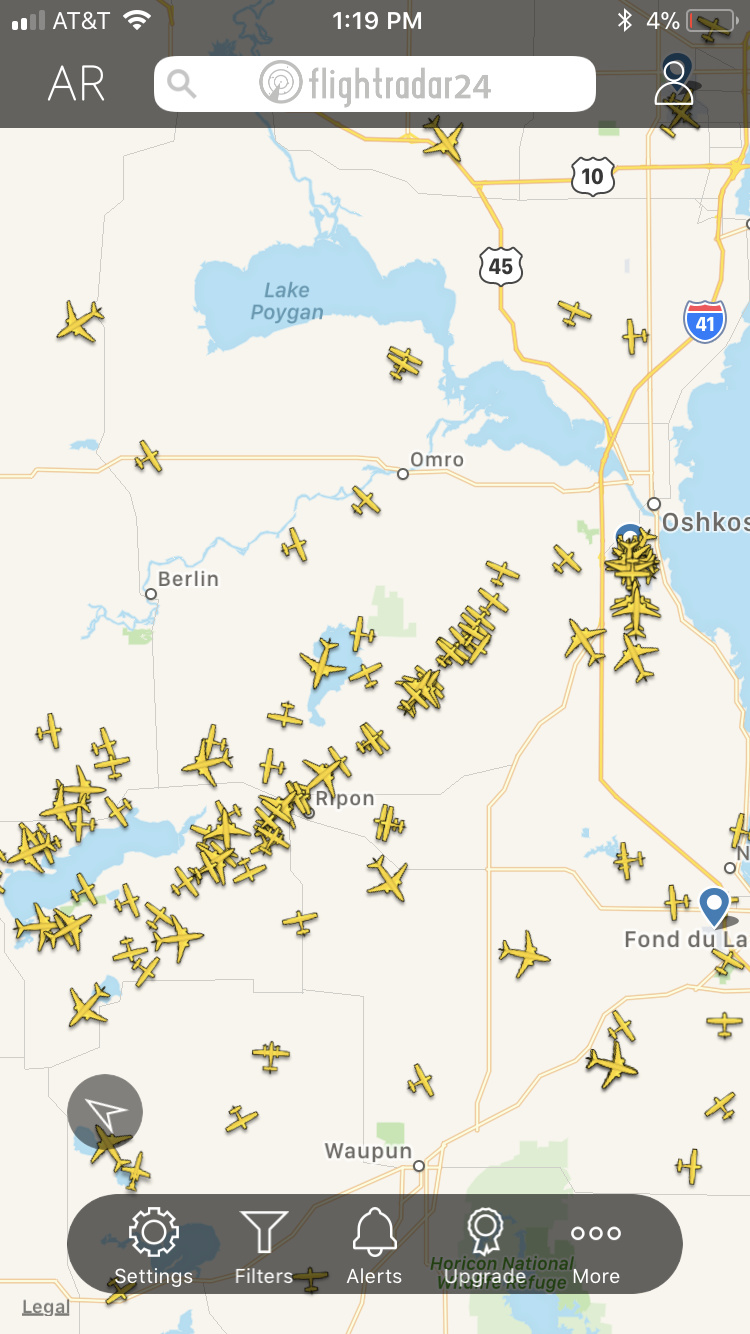Screen dimensions: 750x1334
Task: Open the Legal link
Action: click(x=46, y=1306)
